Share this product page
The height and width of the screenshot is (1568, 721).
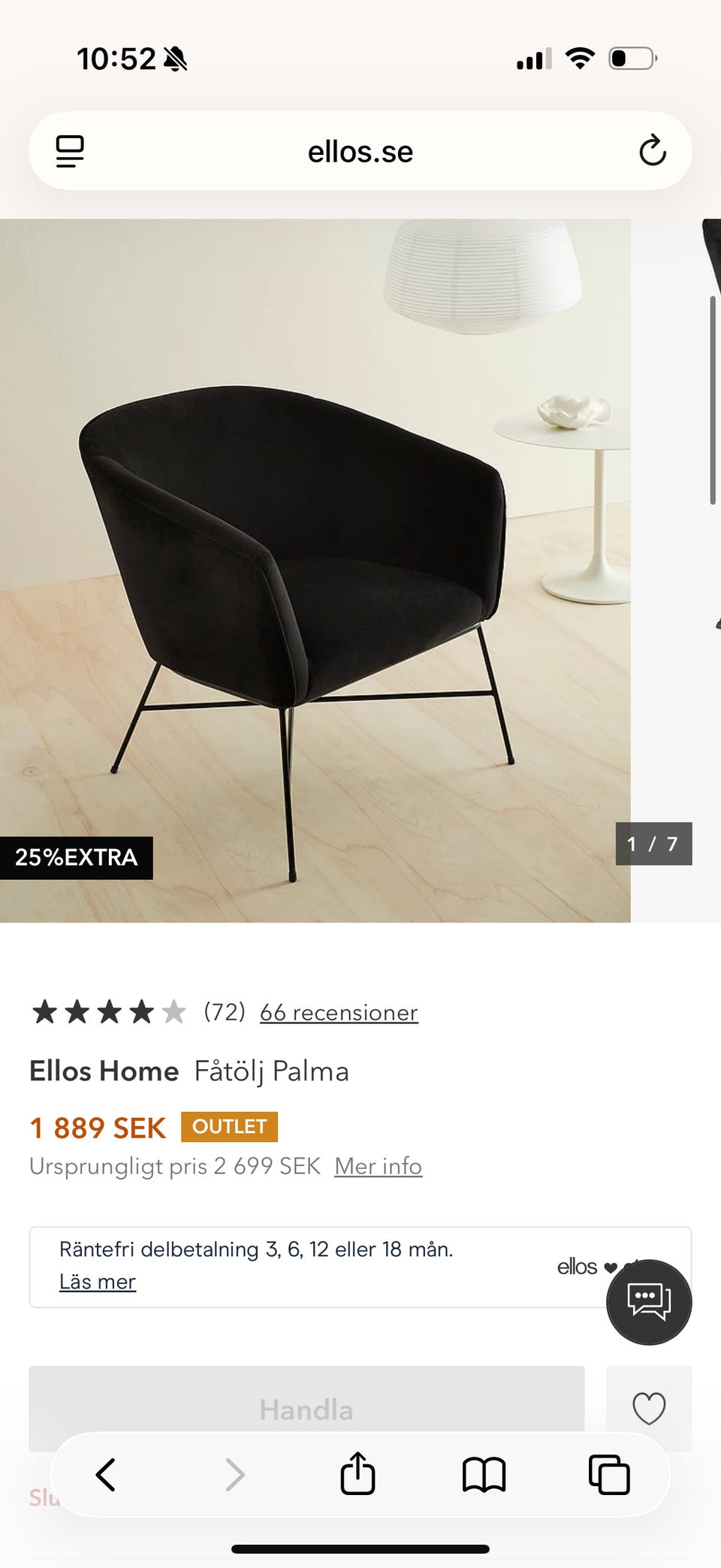[x=357, y=1473]
